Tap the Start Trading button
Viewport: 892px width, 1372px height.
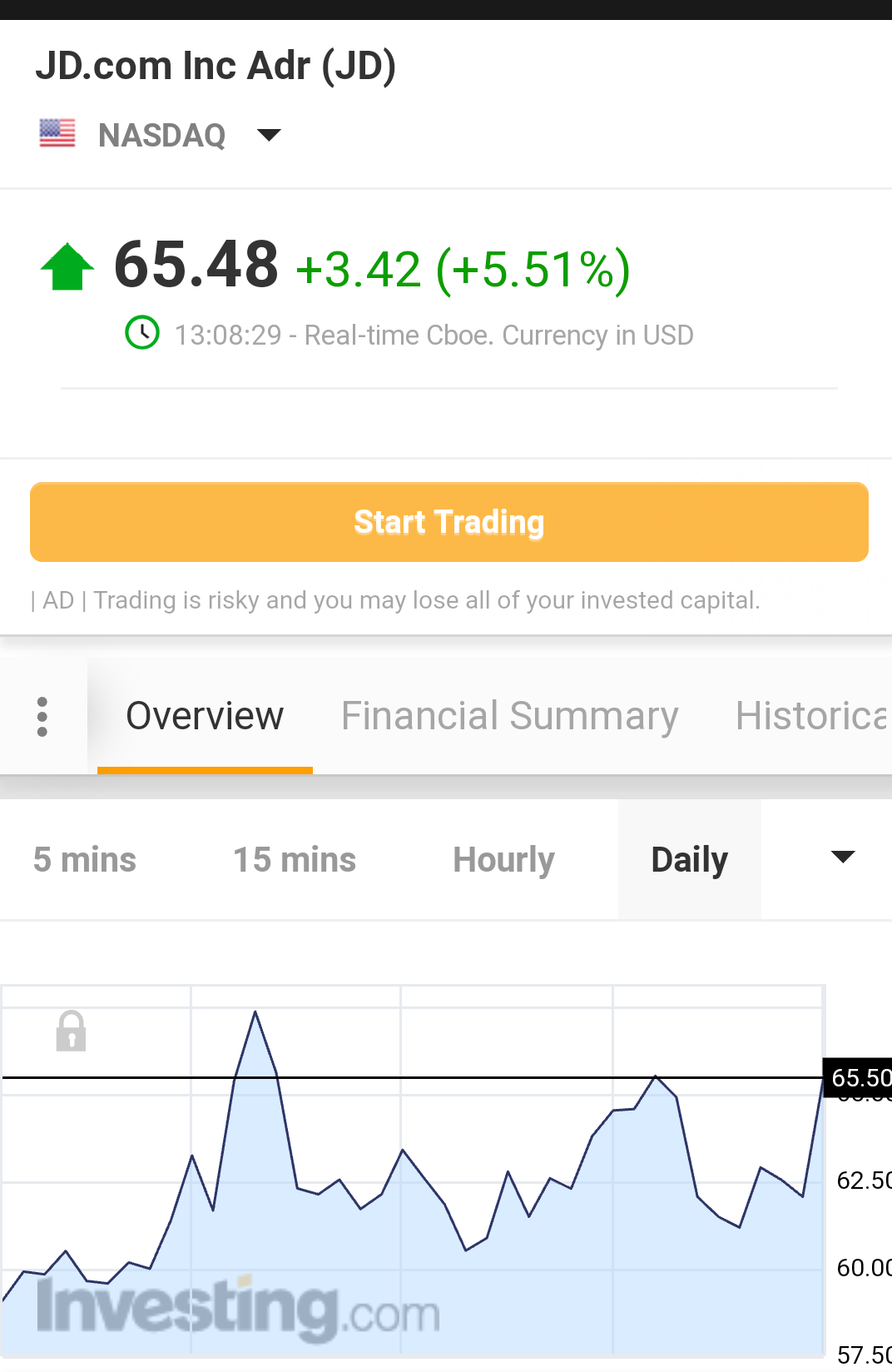coord(449,522)
